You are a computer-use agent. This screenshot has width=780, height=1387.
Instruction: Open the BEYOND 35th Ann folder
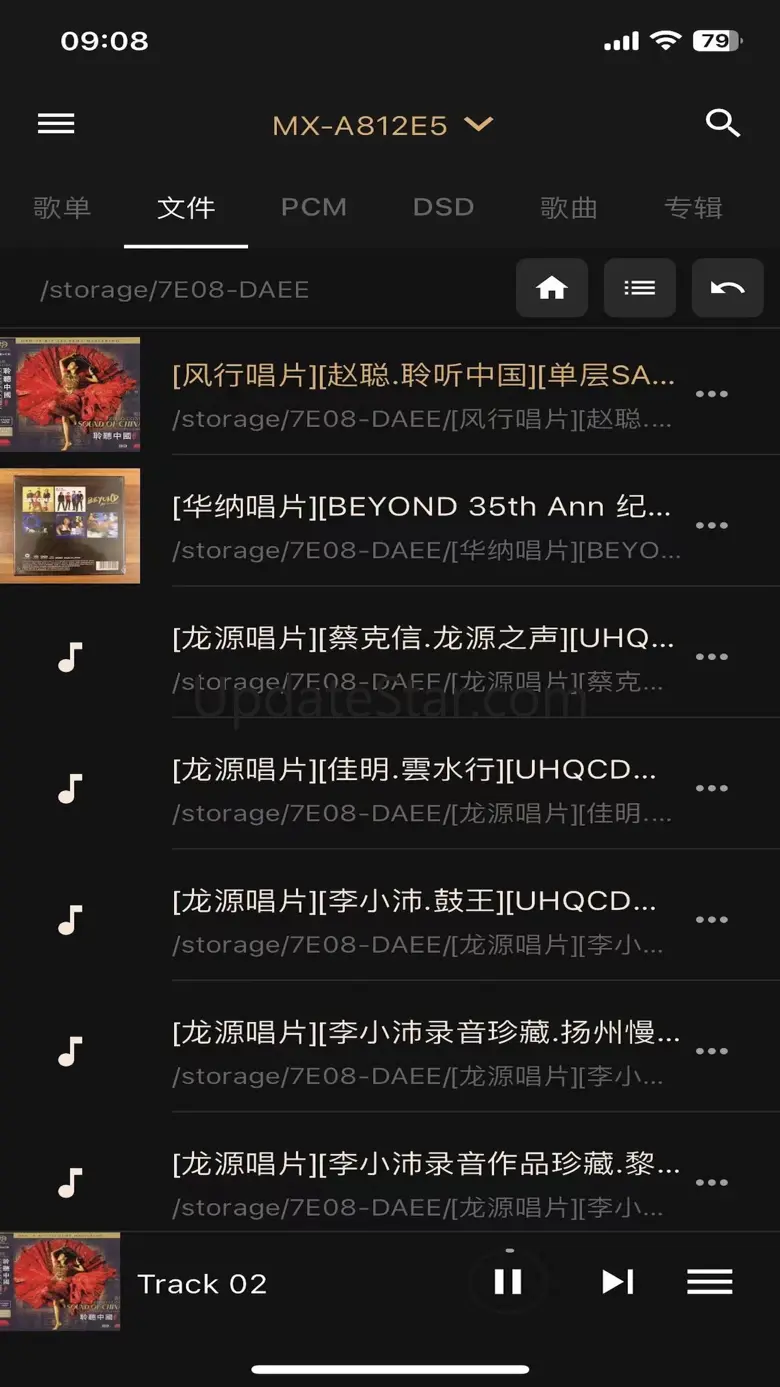423,525
